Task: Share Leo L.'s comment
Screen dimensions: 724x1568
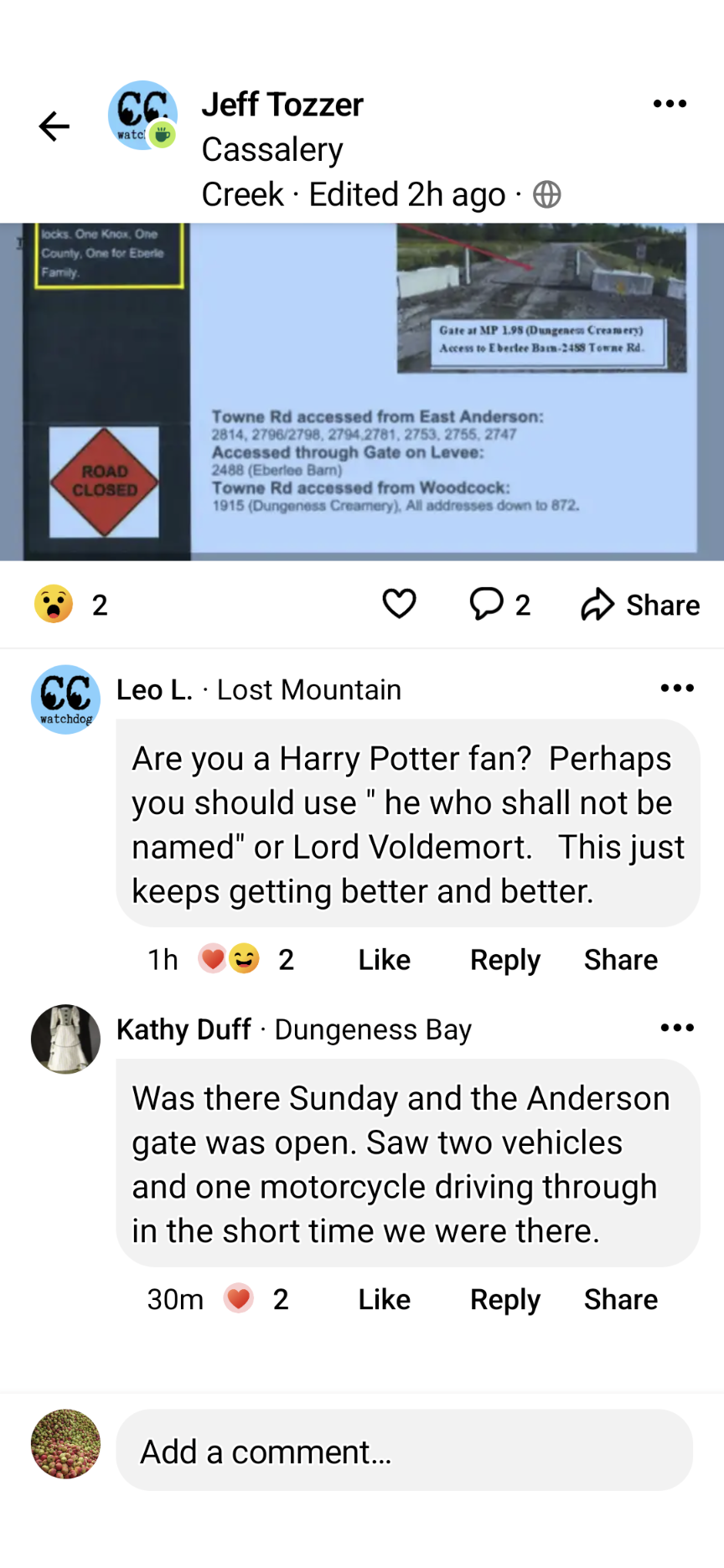Action: click(x=620, y=960)
